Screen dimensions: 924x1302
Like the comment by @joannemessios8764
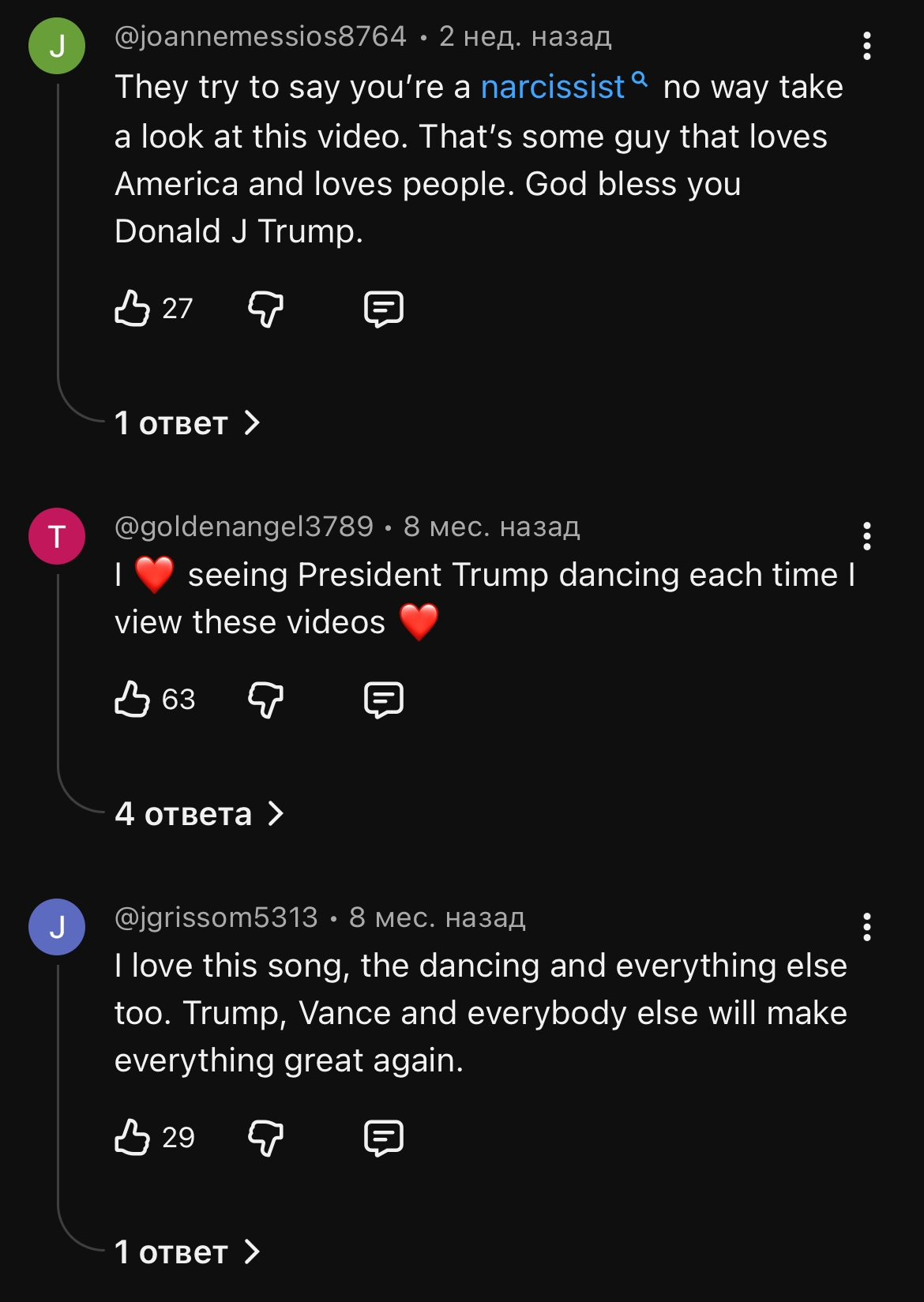click(x=133, y=308)
